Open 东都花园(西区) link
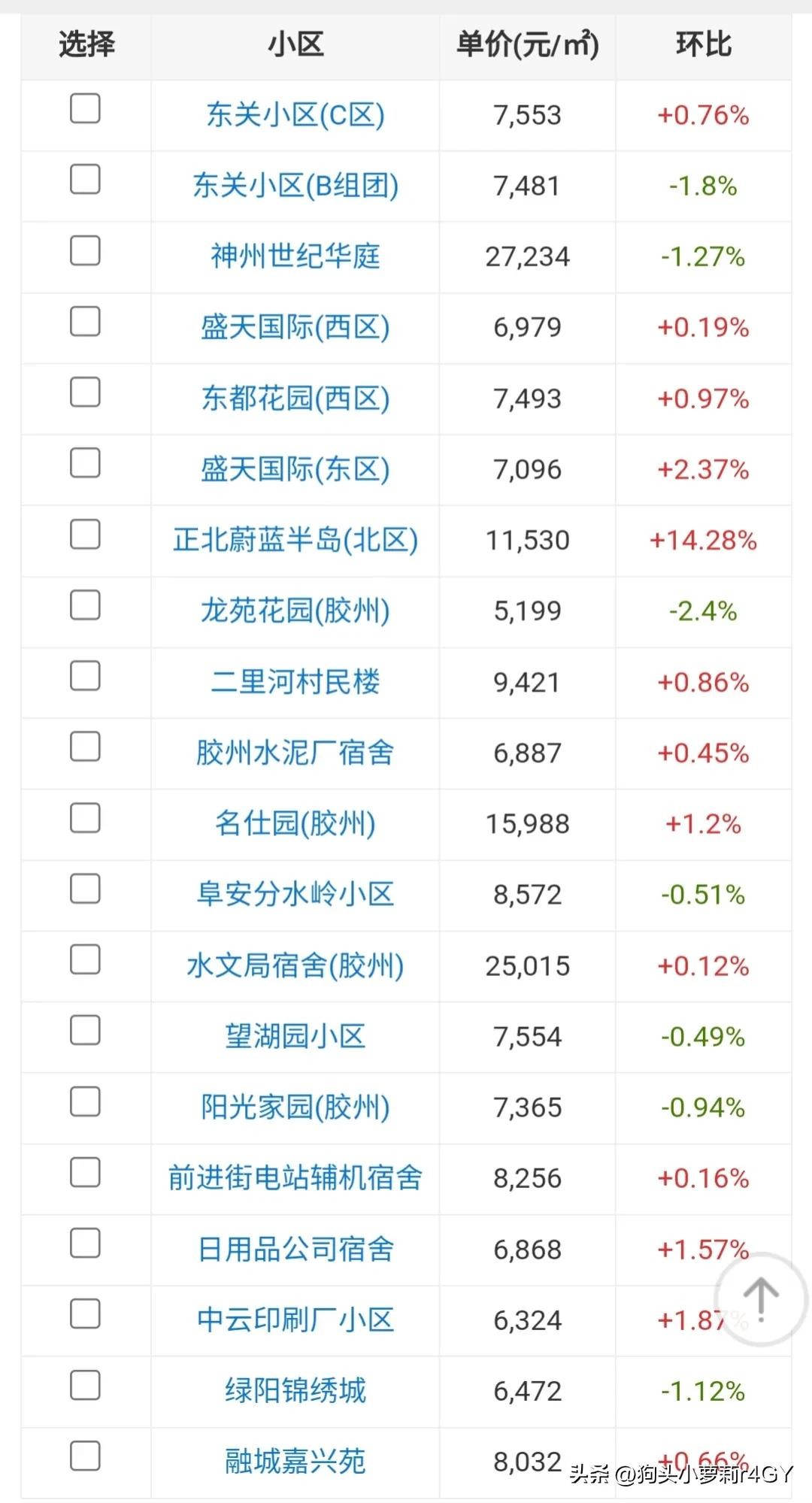This screenshot has width=812, height=1503. pyautogui.click(x=295, y=398)
